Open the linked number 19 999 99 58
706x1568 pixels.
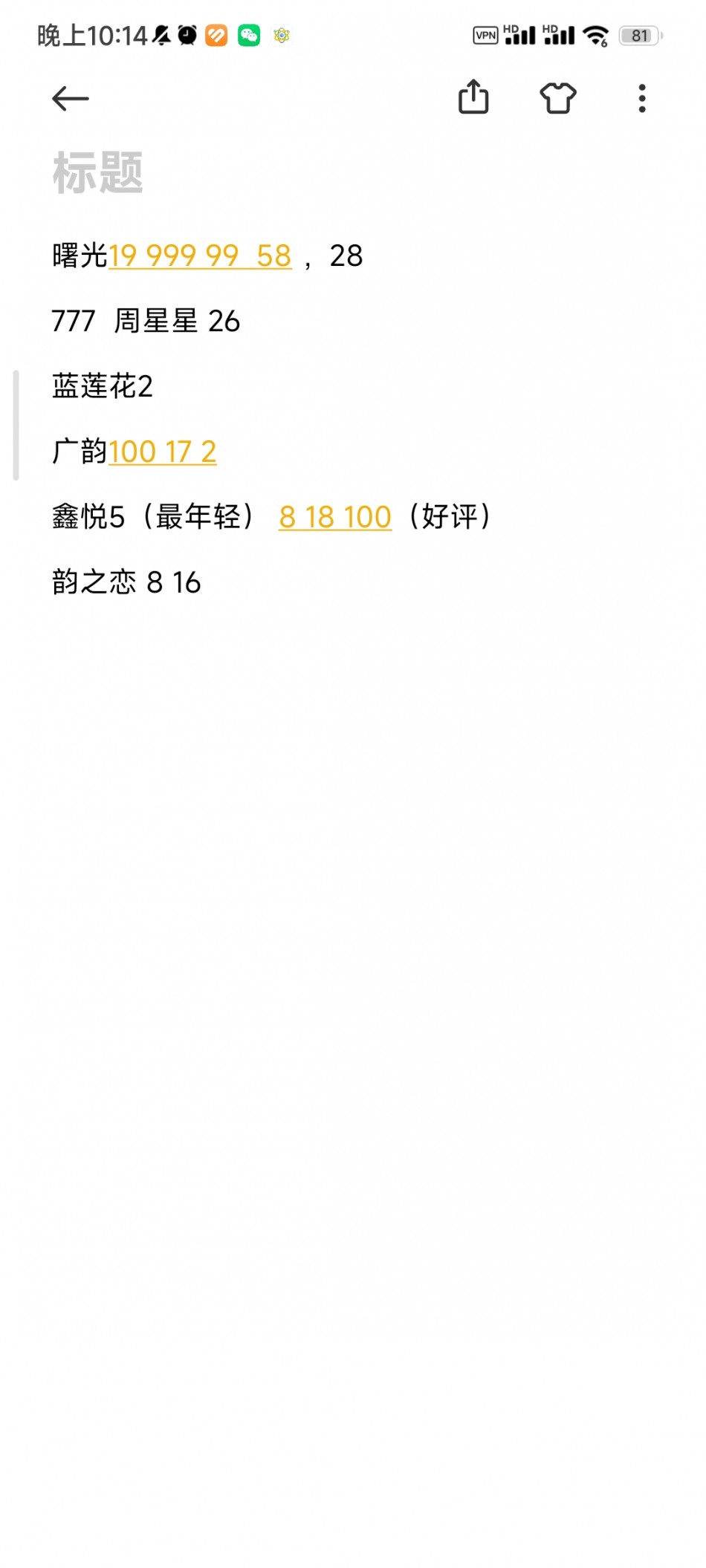point(200,256)
